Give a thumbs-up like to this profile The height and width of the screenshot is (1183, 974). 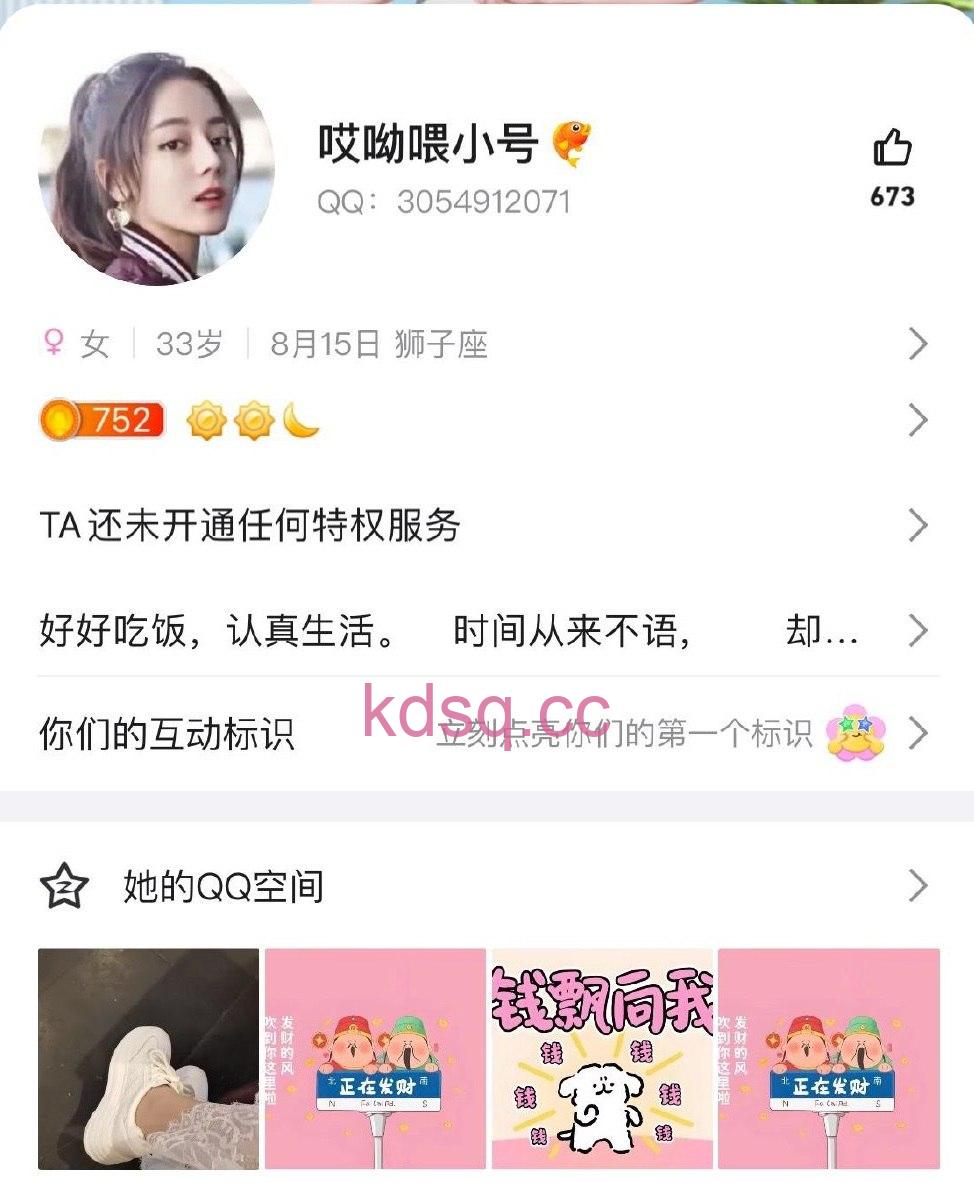tap(892, 148)
